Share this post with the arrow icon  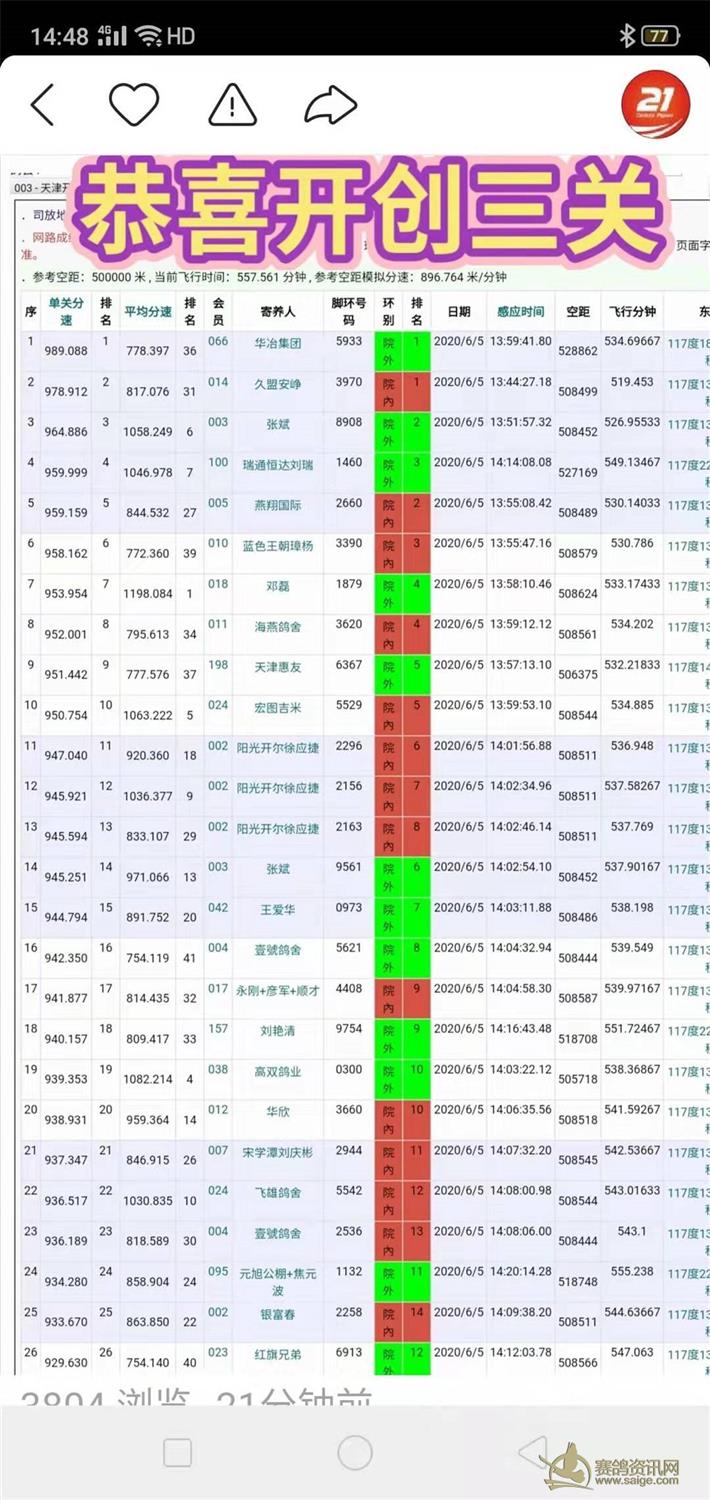(331, 104)
